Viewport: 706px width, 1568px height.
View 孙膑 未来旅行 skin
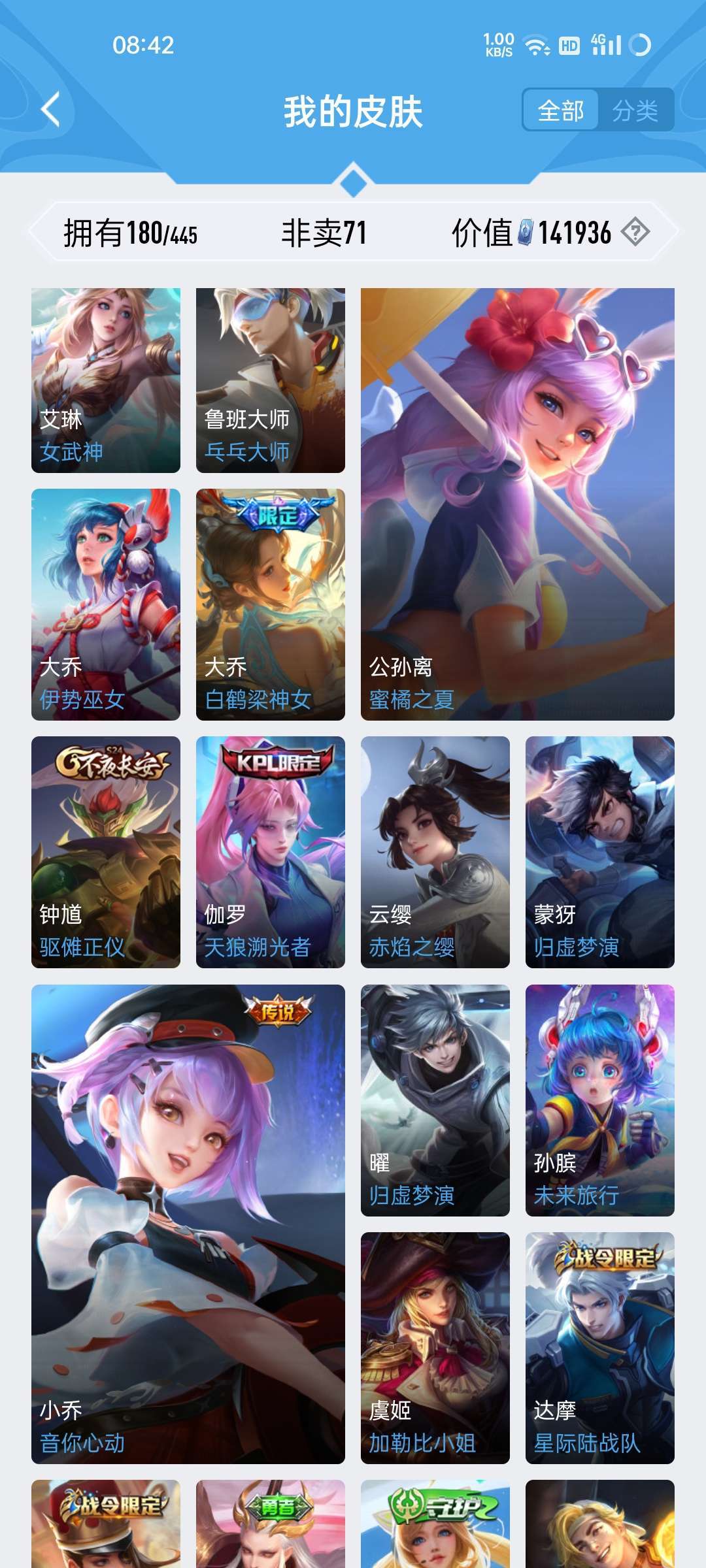pos(600,1100)
